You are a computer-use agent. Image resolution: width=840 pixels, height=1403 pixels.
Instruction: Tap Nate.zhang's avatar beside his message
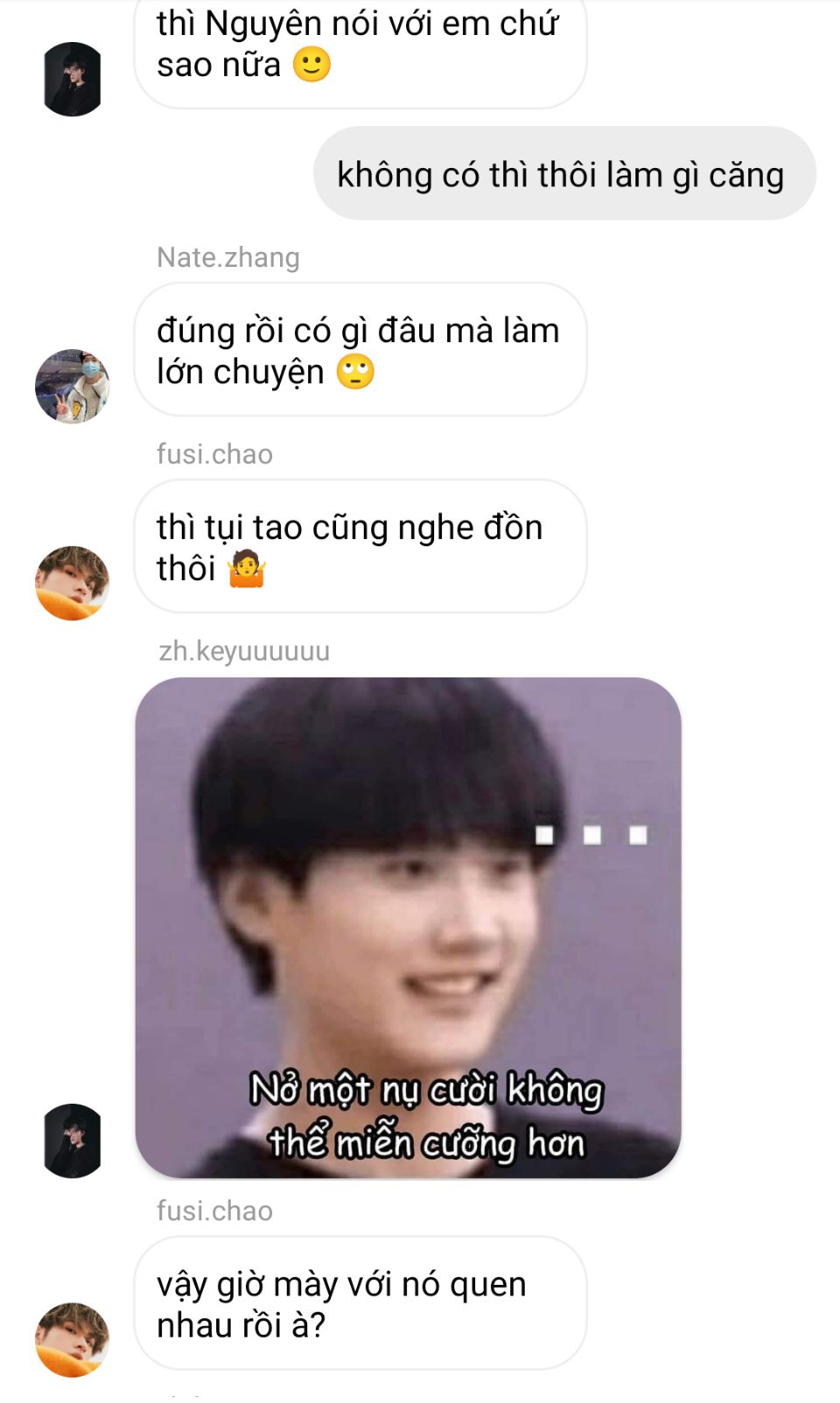(x=72, y=386)
